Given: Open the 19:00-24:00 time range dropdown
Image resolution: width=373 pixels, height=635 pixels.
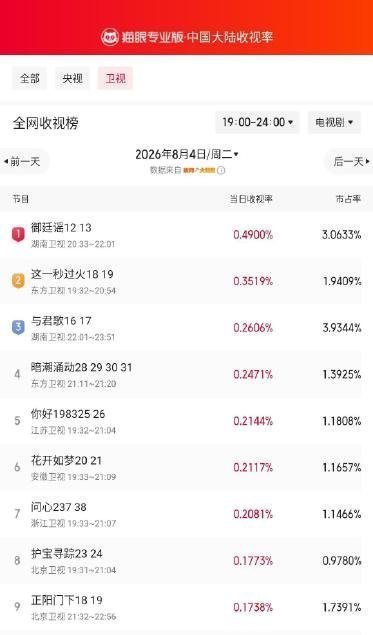Looking at the screenshot, I should point(258,122).
